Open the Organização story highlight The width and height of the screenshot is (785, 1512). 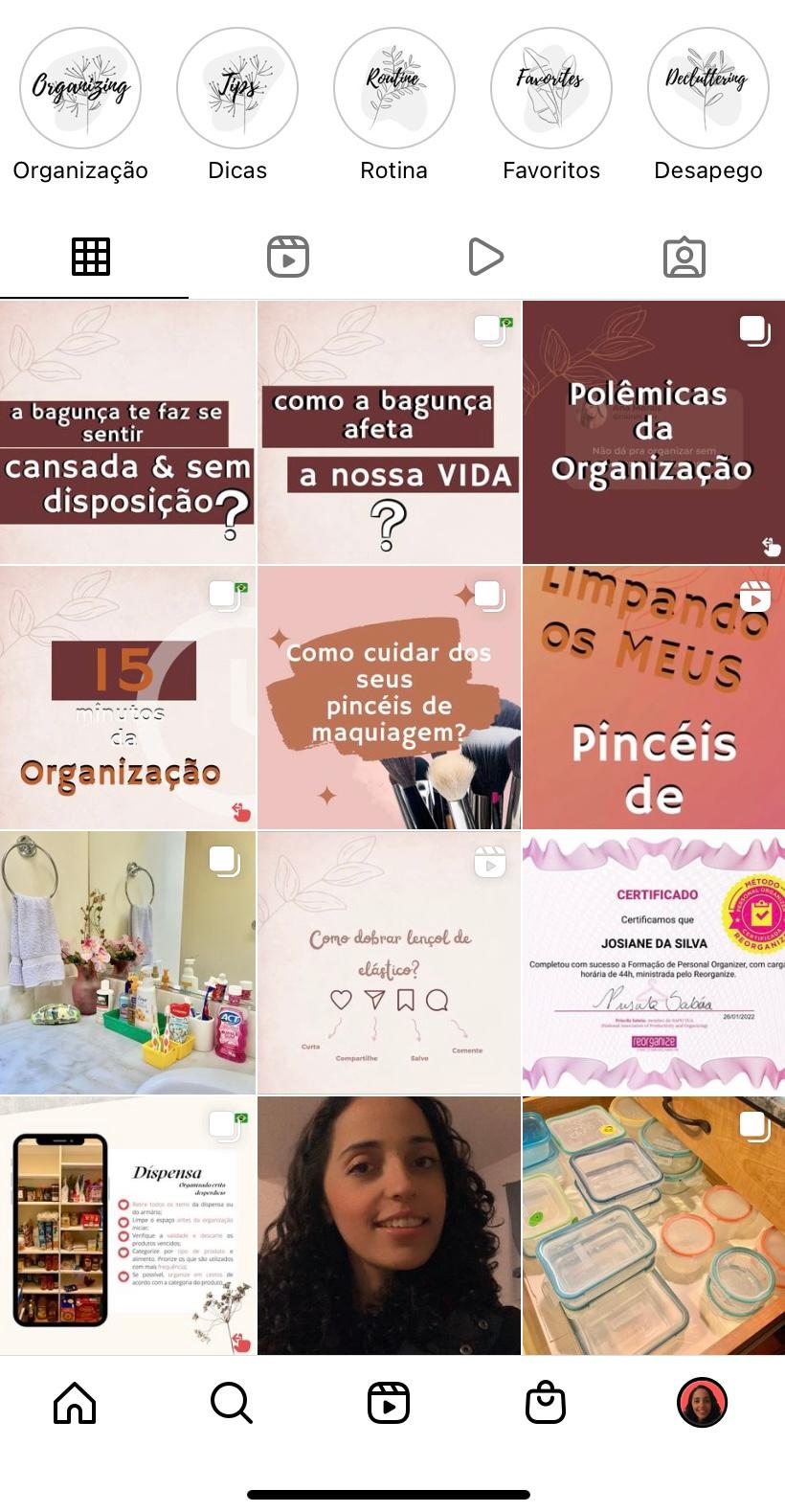tap(80, 88)
